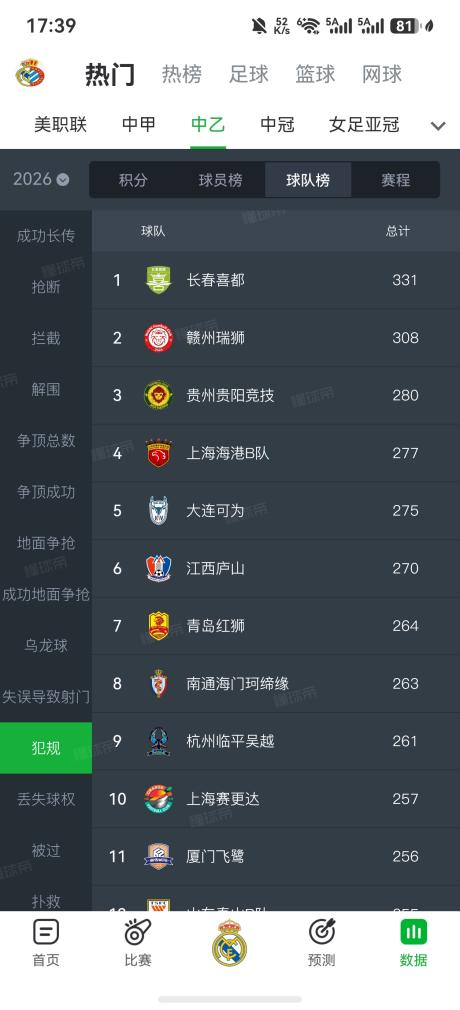This screenshot has height=1010, width=460.
Task: Select the 丢失球权 stat category
Action: [46, 799]
